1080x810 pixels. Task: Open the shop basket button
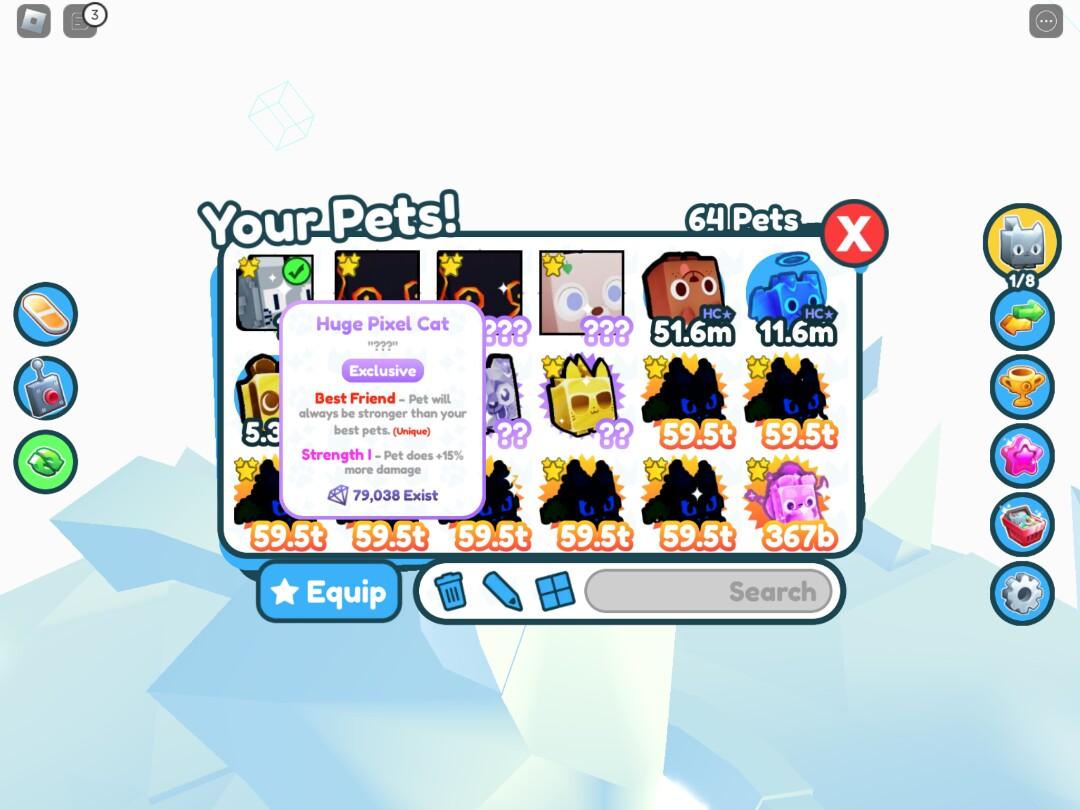click(1021, 525)
